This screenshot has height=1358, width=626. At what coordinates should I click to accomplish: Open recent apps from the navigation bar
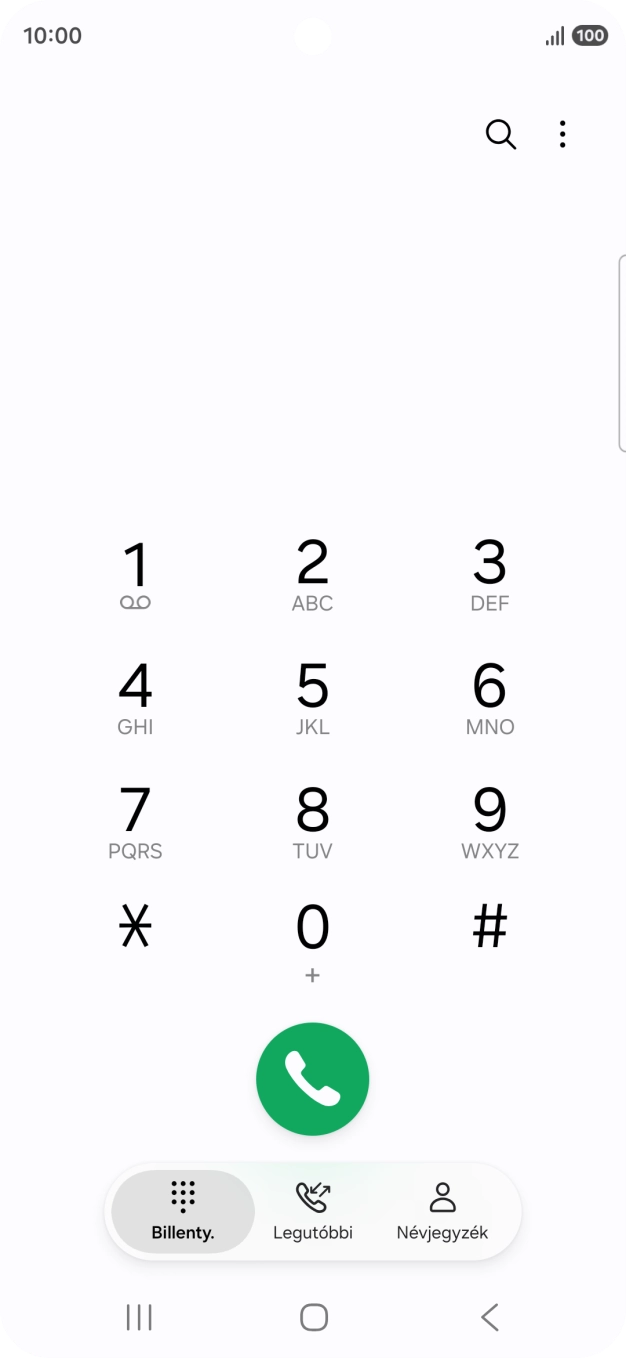139,1317
